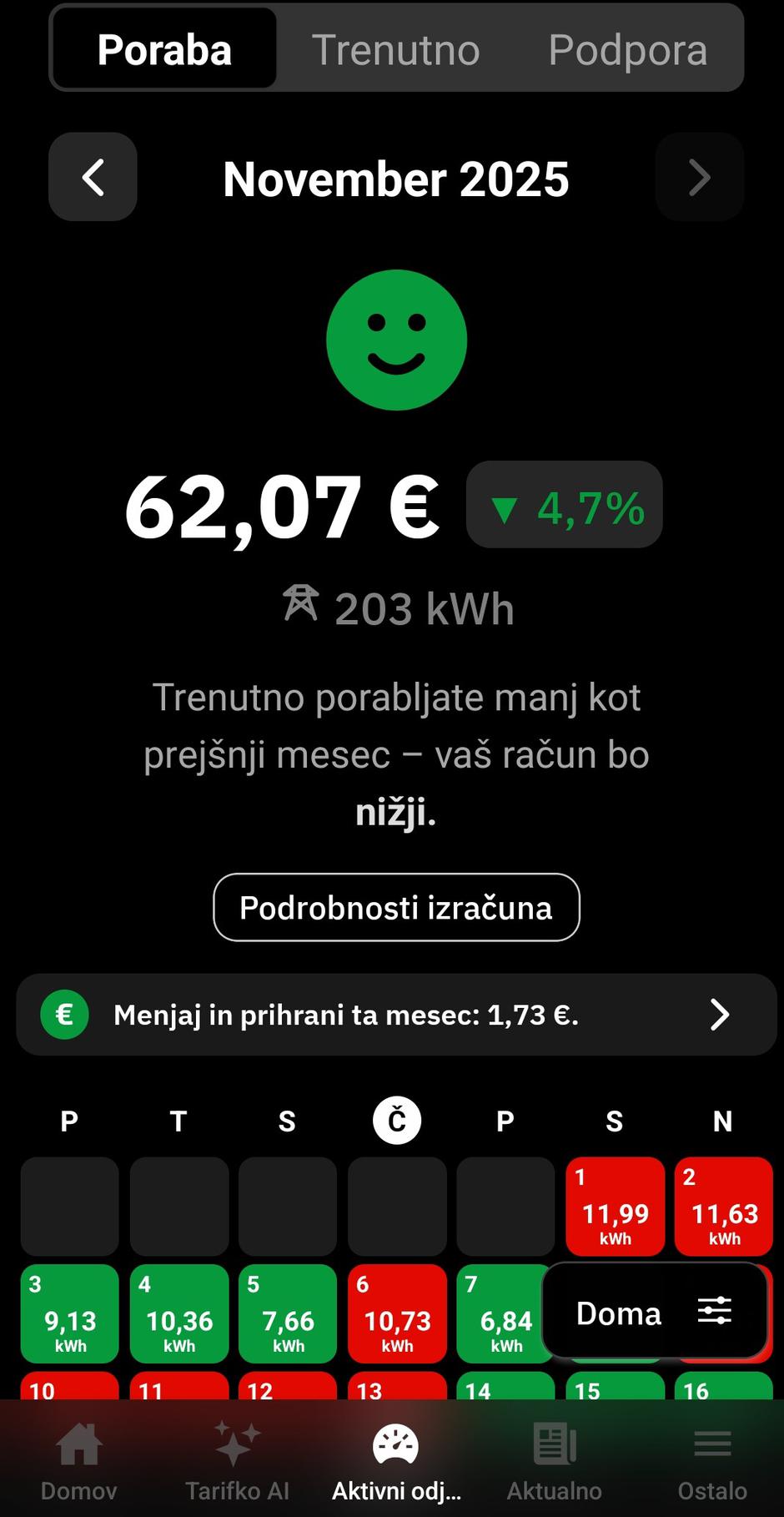
Task: Go to the Domov tab
Action: click(78, 1462)
